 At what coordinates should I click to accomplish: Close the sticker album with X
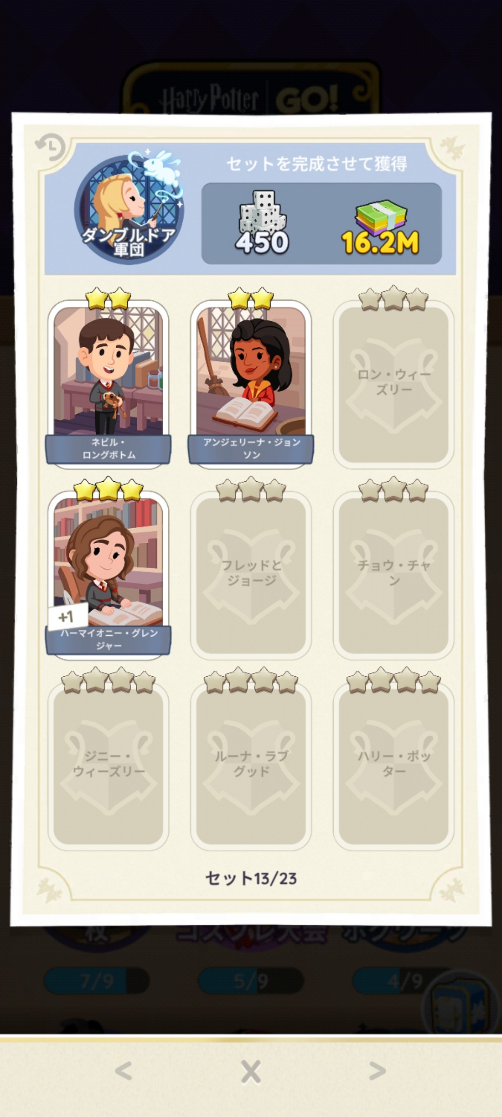pyautogui.click(x=251, y=1071)
